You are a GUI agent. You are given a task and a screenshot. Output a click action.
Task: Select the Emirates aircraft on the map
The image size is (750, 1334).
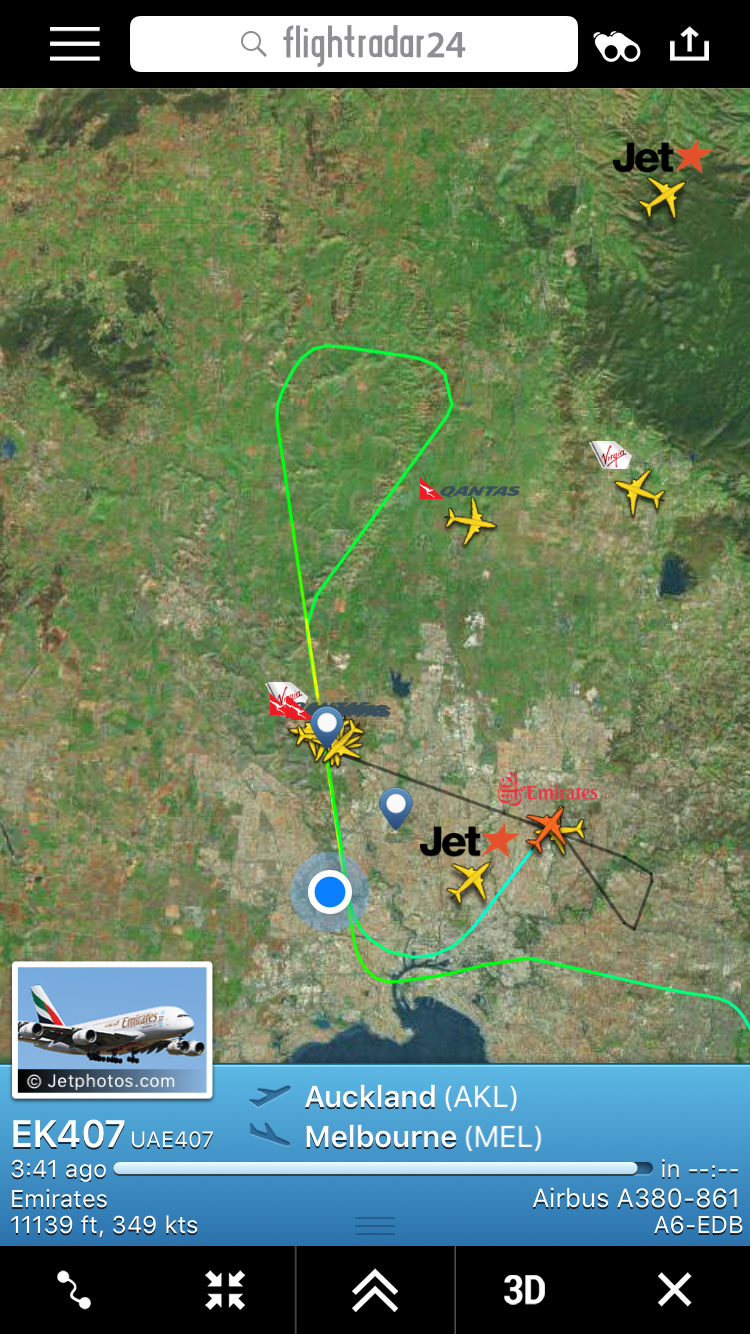[x=549, y=829]
